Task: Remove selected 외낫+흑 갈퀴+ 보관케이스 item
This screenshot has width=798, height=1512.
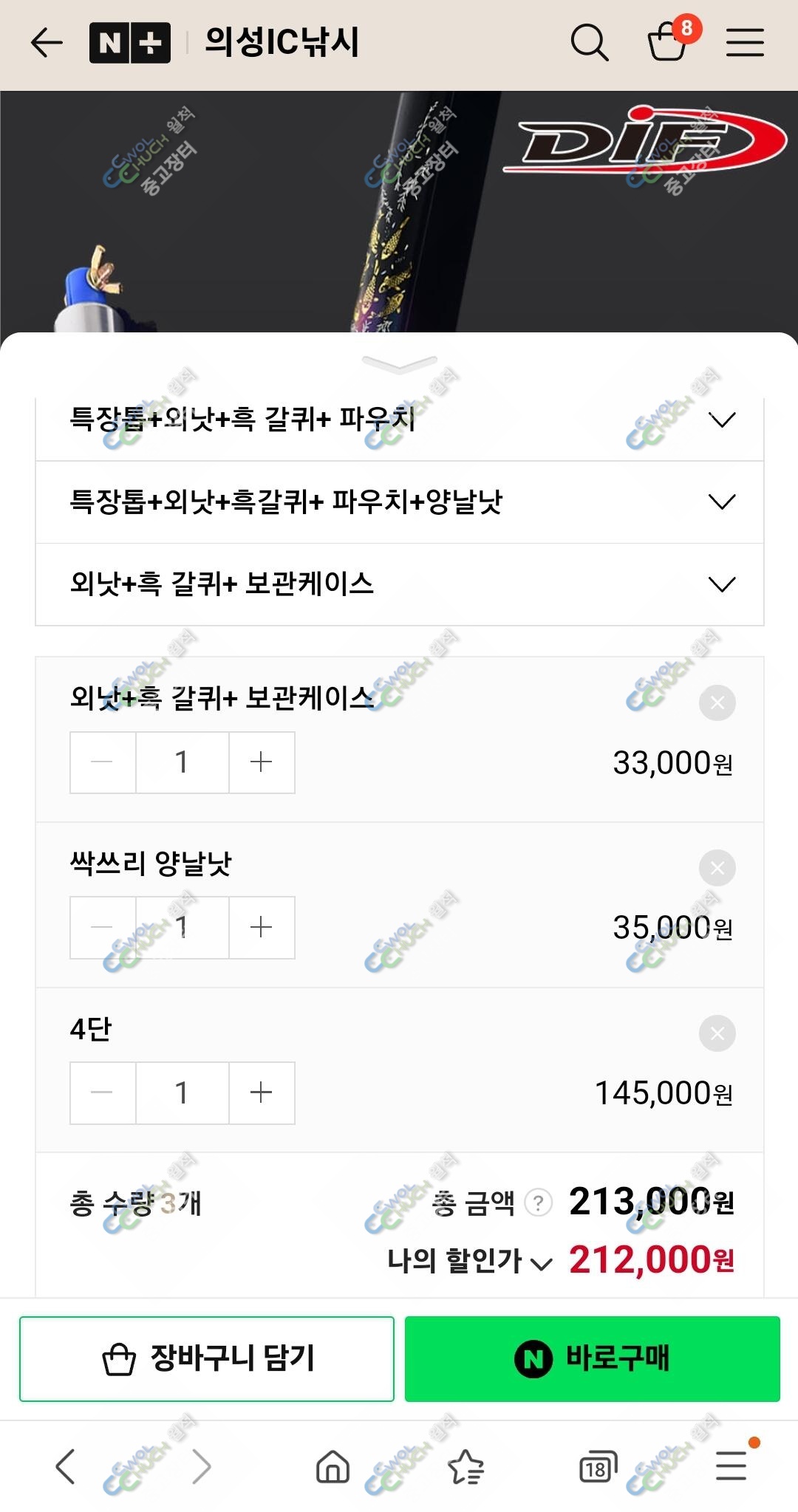Action: tap(717, 702)
